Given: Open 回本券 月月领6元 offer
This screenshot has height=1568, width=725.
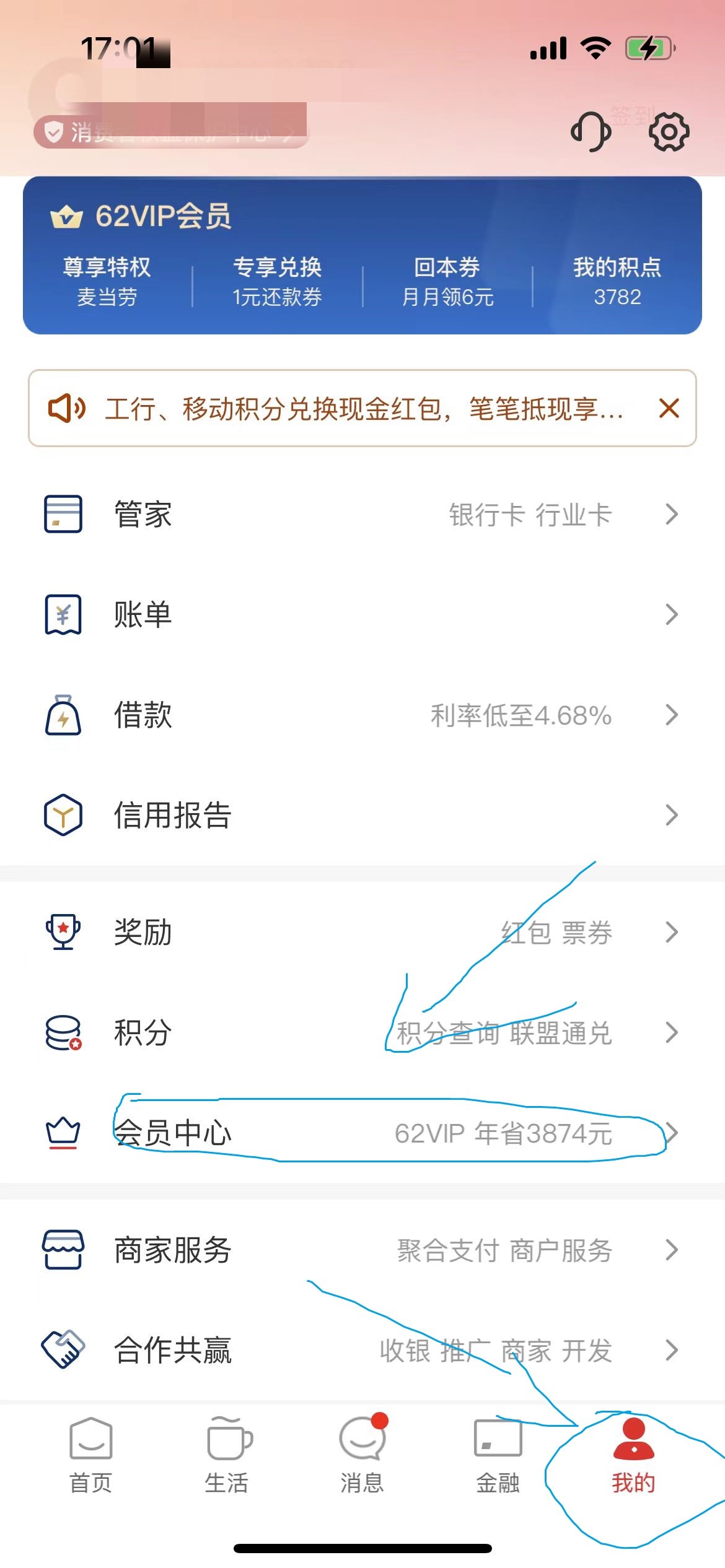Looking at the screenshot, I should (447, 282).
